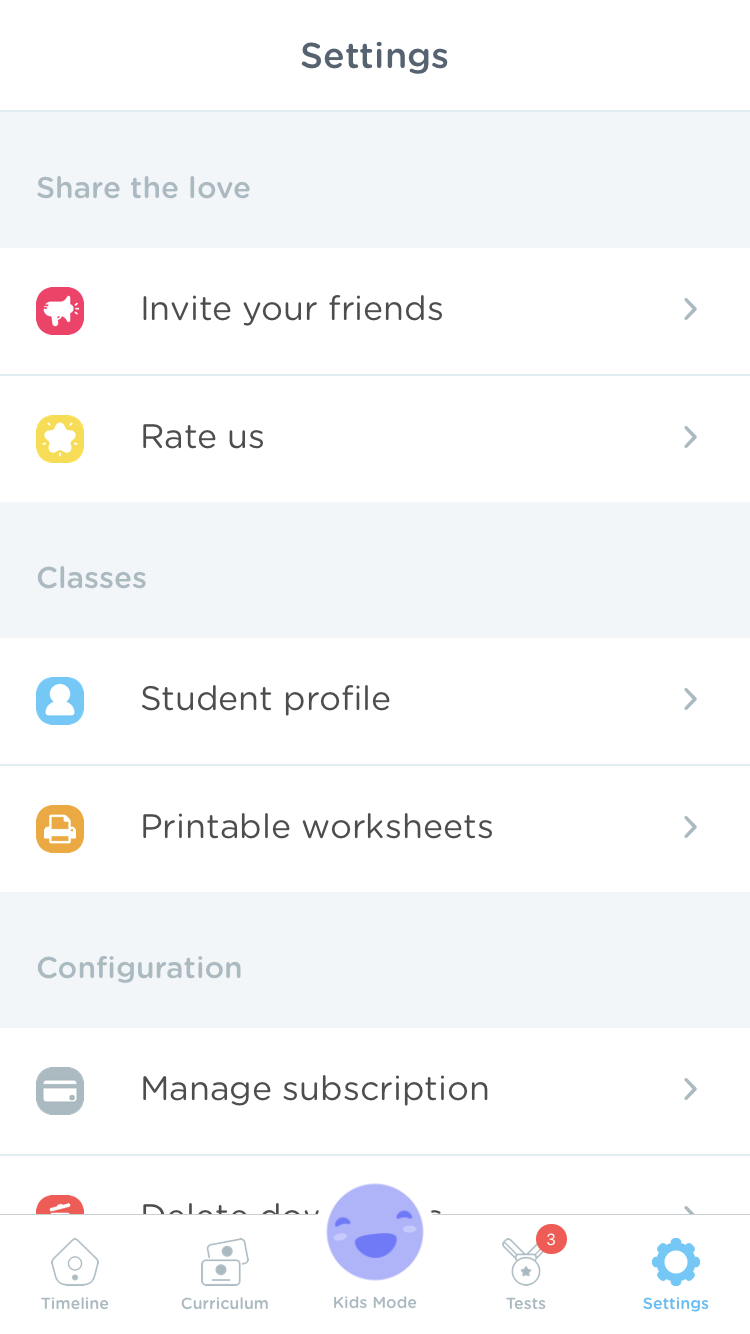Open Invite your friends

(375, 311)
